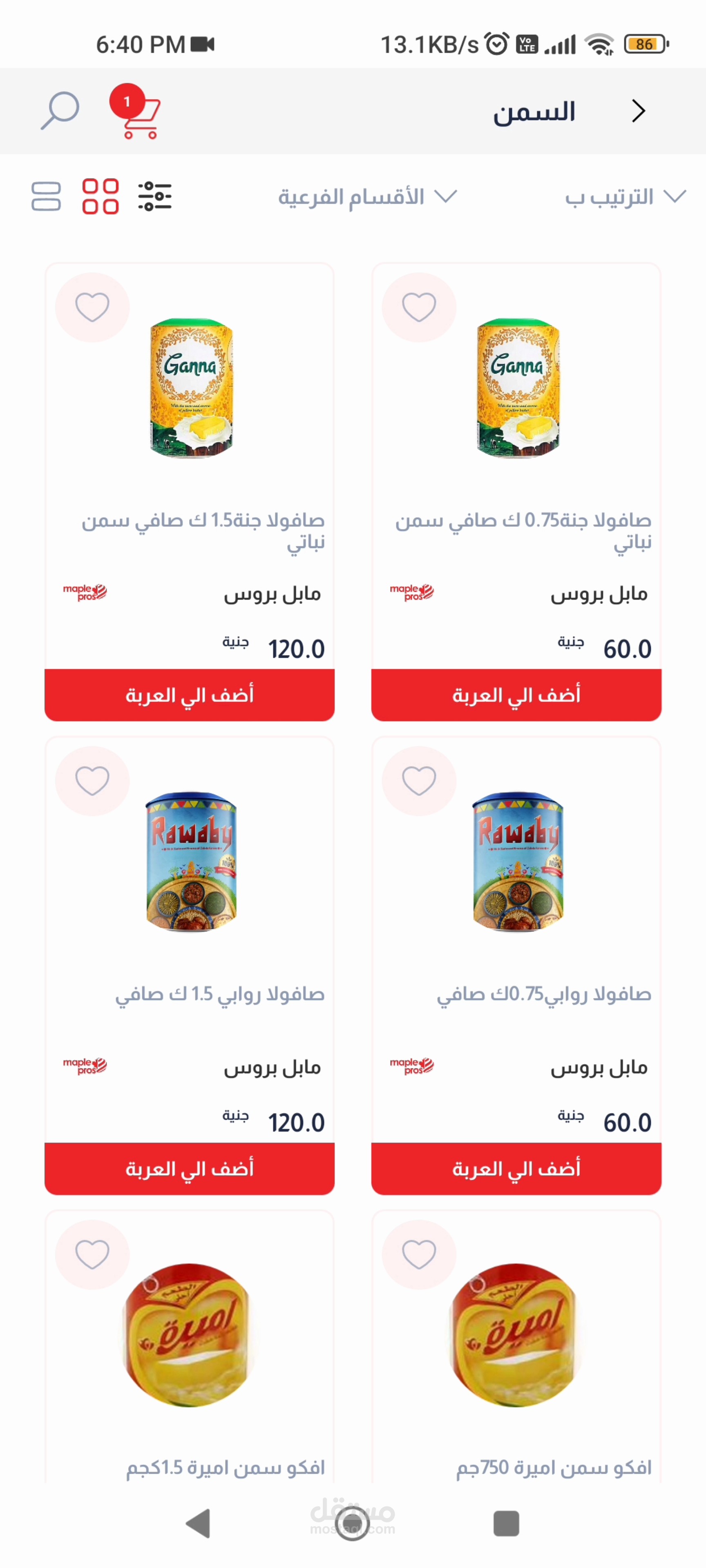The height and width of the screenshot is (1568, 706).
Task: Tap أضف الي العربة for روابي 1.5 ك
Action: pos(190,1168)
